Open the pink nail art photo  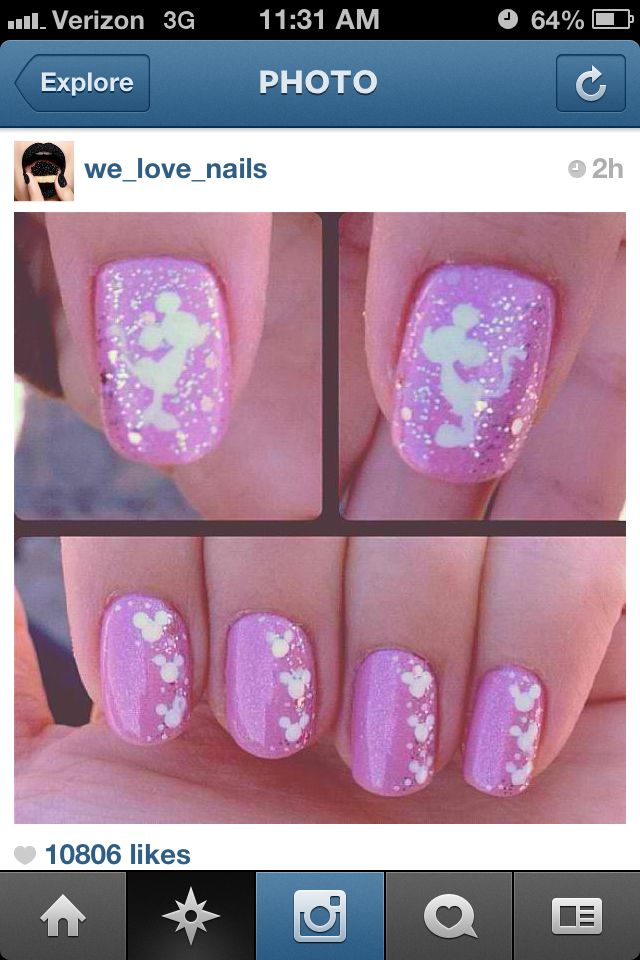coord(320,517)
